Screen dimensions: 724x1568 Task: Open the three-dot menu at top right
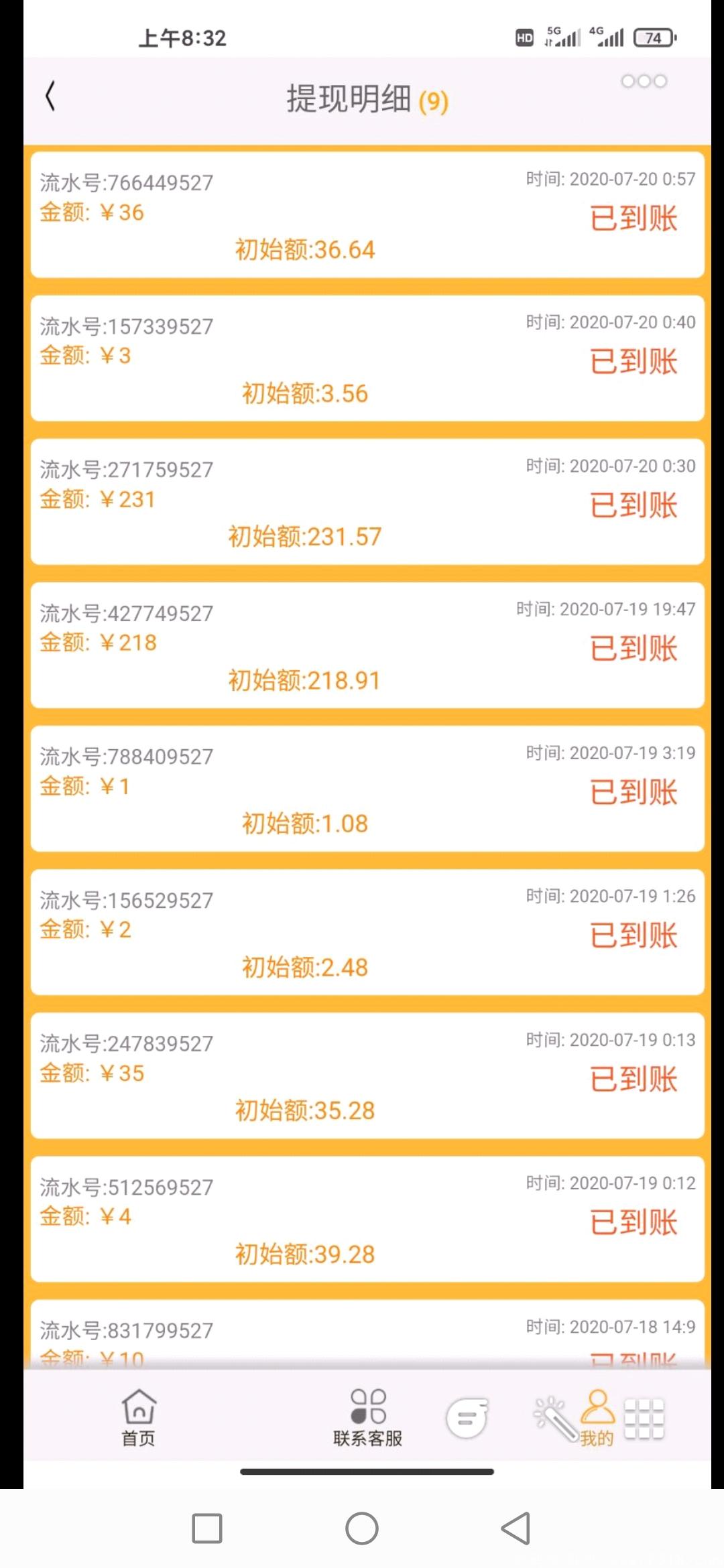coord(644,81)
